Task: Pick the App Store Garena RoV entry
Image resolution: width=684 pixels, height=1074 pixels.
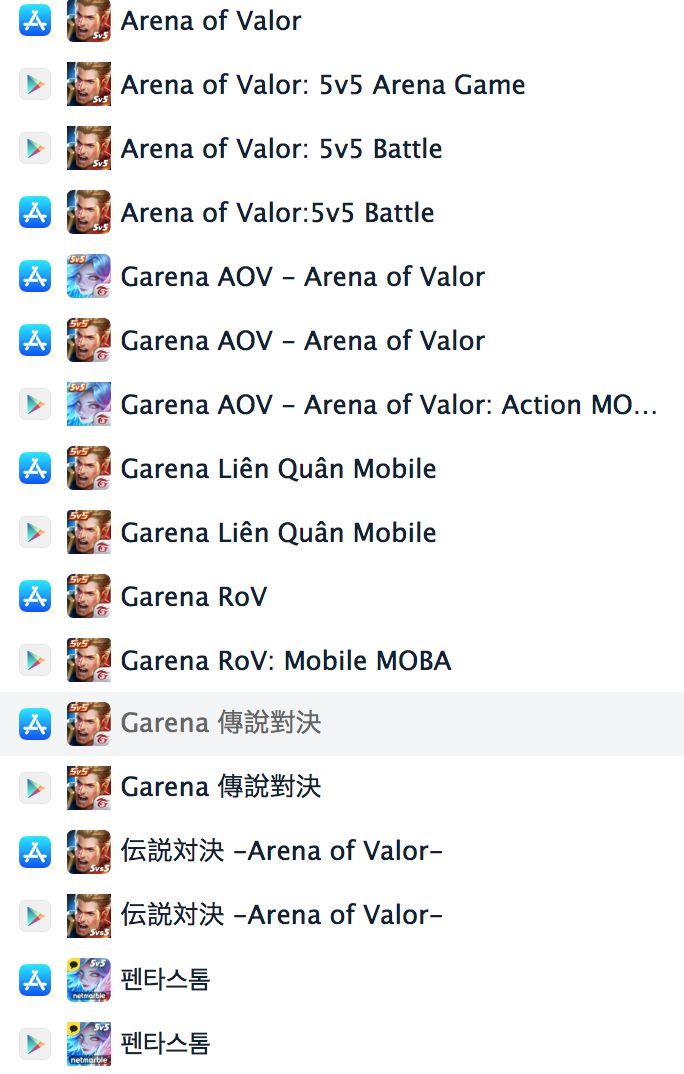Action: pyautogui.click(x=194, y=597)
